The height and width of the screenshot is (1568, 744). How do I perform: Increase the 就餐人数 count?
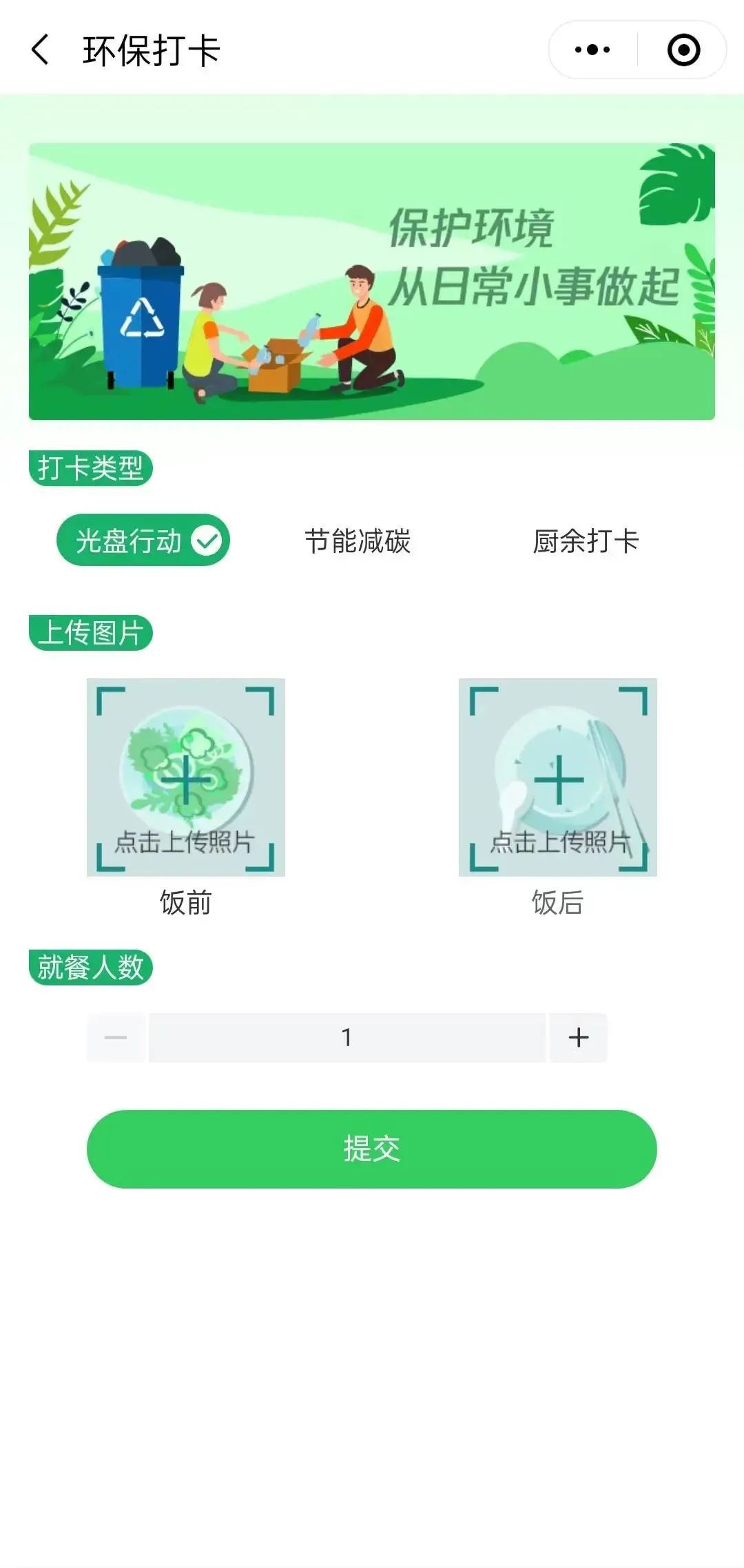pos(579,1038)
